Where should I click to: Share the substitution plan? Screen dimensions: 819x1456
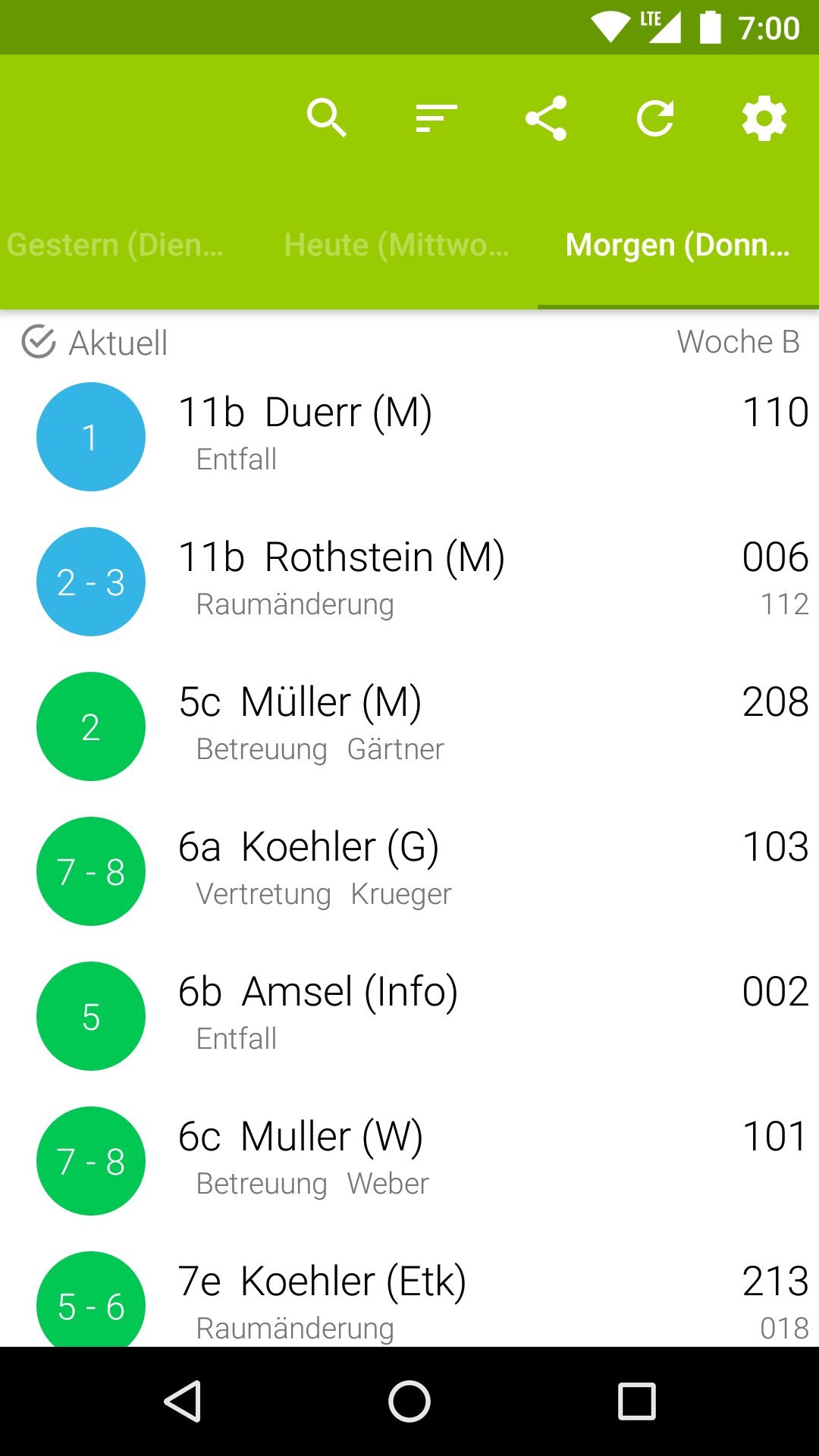pyautogui.click(x=546, y=118)
